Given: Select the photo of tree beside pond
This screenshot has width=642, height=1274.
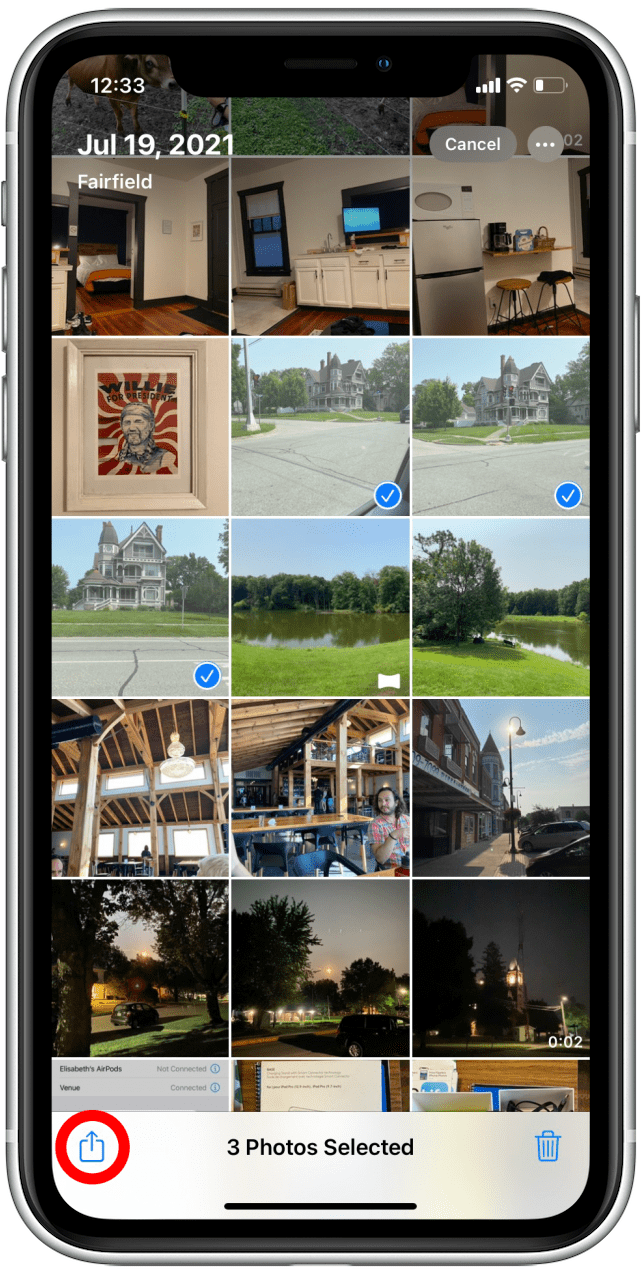Looking at the screenshot, I should pyautogui.click(x=500, y=607).
